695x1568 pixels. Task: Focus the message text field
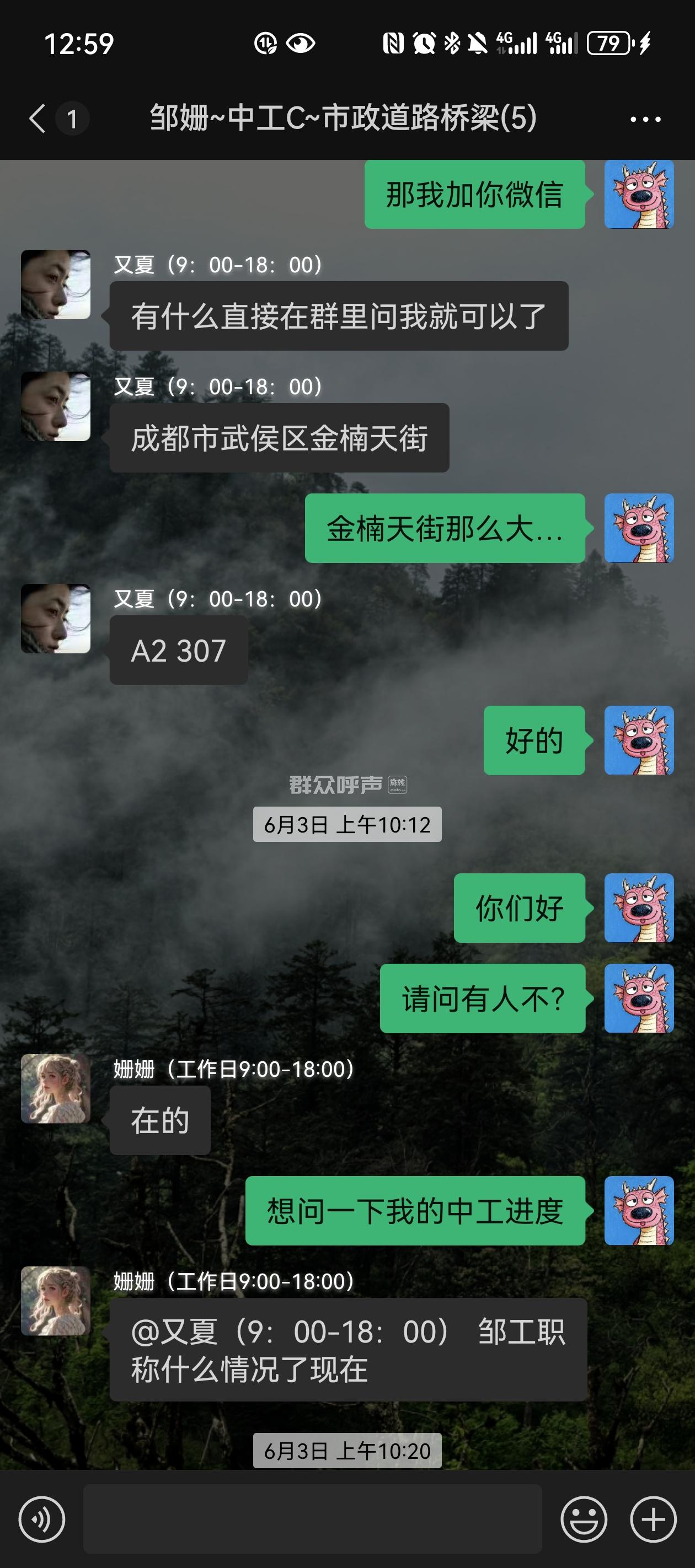coord(312,1519)
